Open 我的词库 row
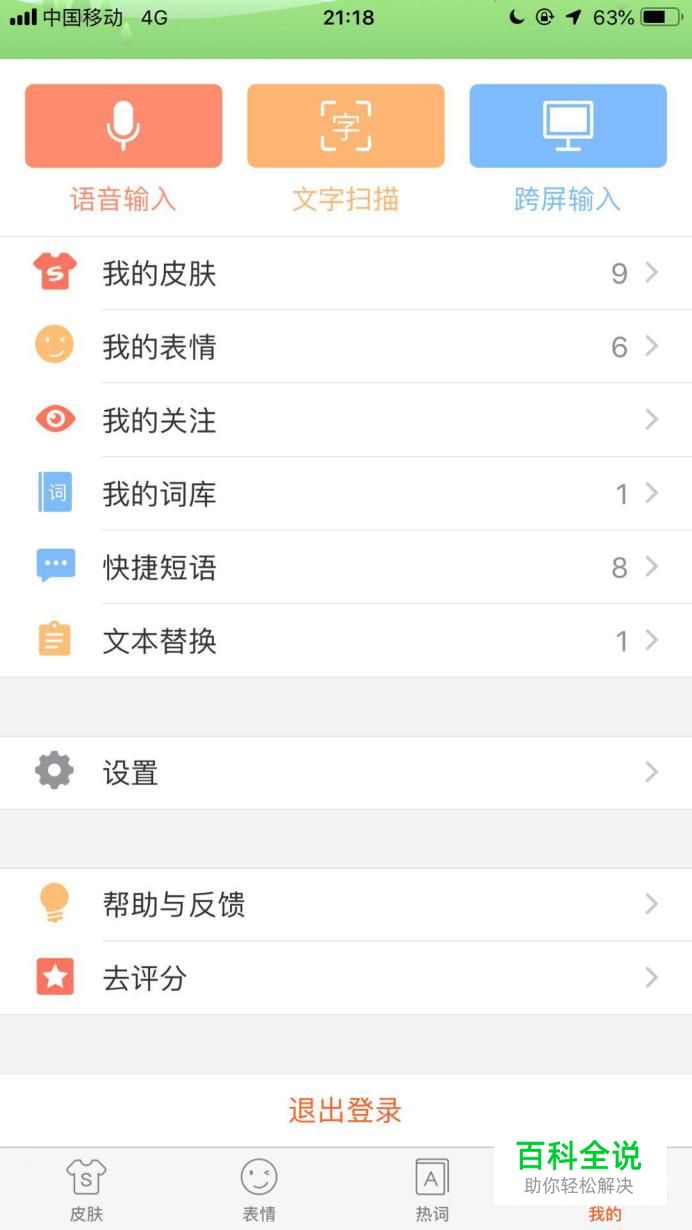 (346, 494)
